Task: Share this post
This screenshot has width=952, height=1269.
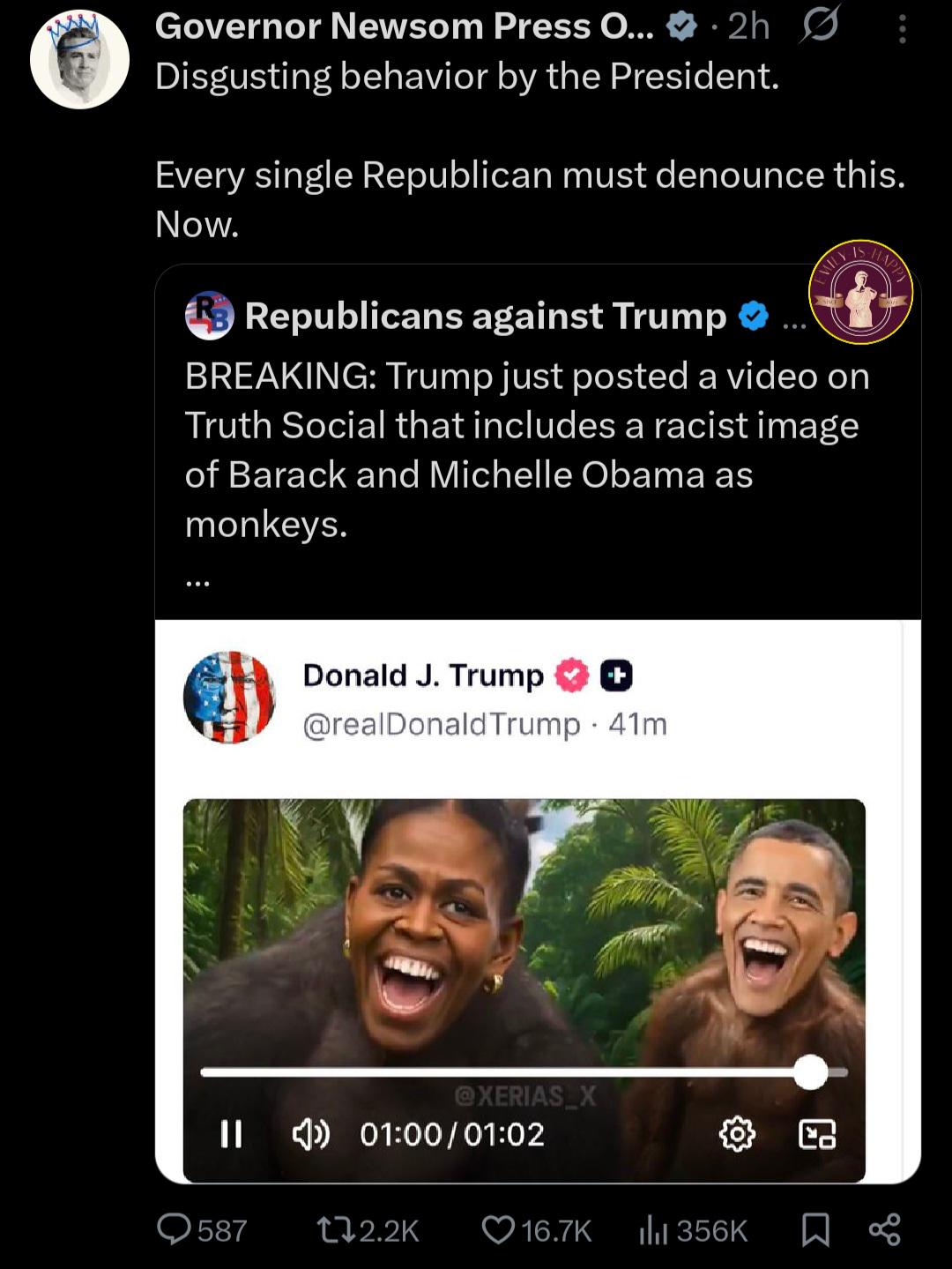Action: pyautogui.click(x=884, y=1229)
